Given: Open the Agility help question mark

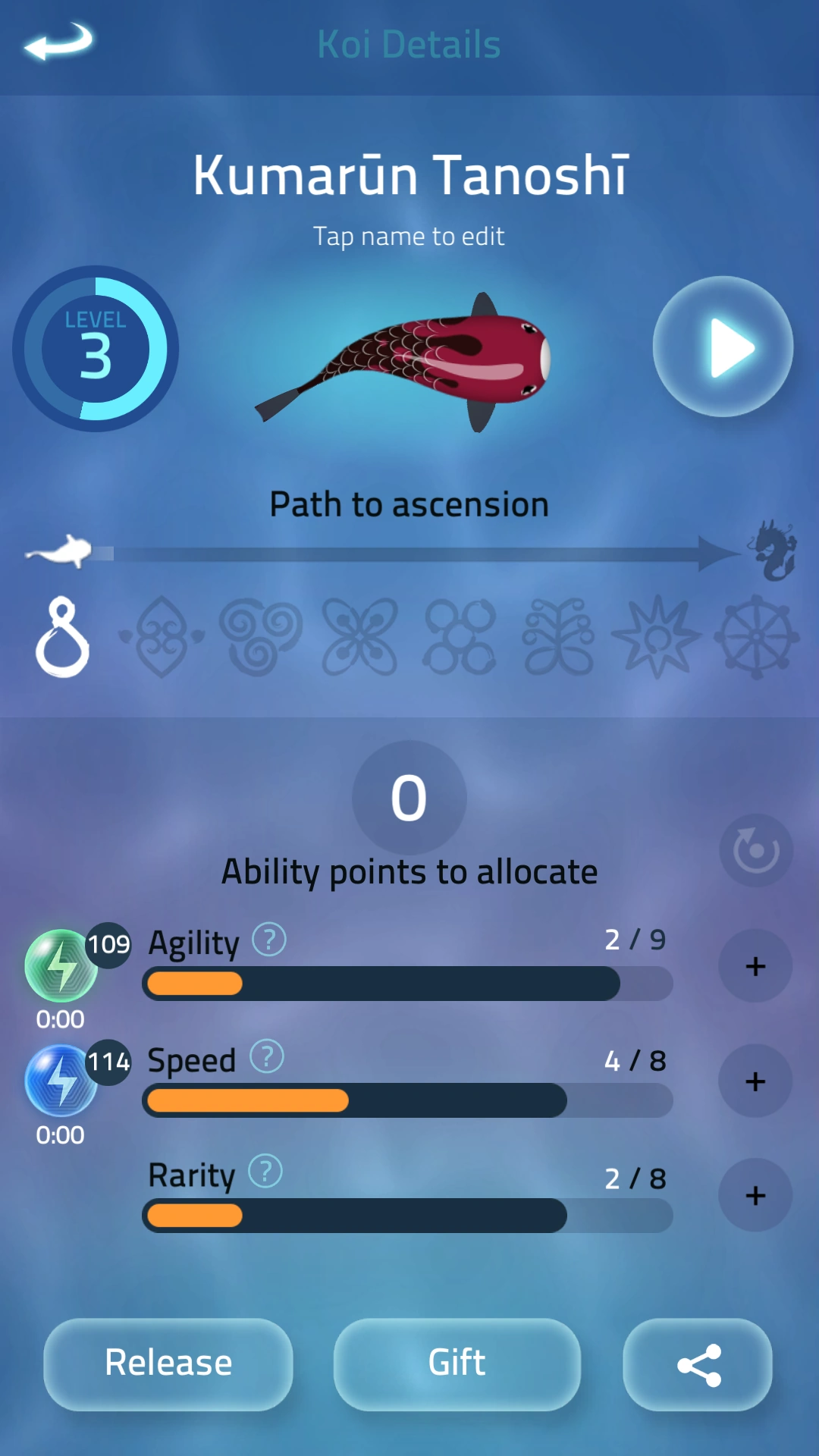Looking at the screenshot, I should click(x=269, y=940).
